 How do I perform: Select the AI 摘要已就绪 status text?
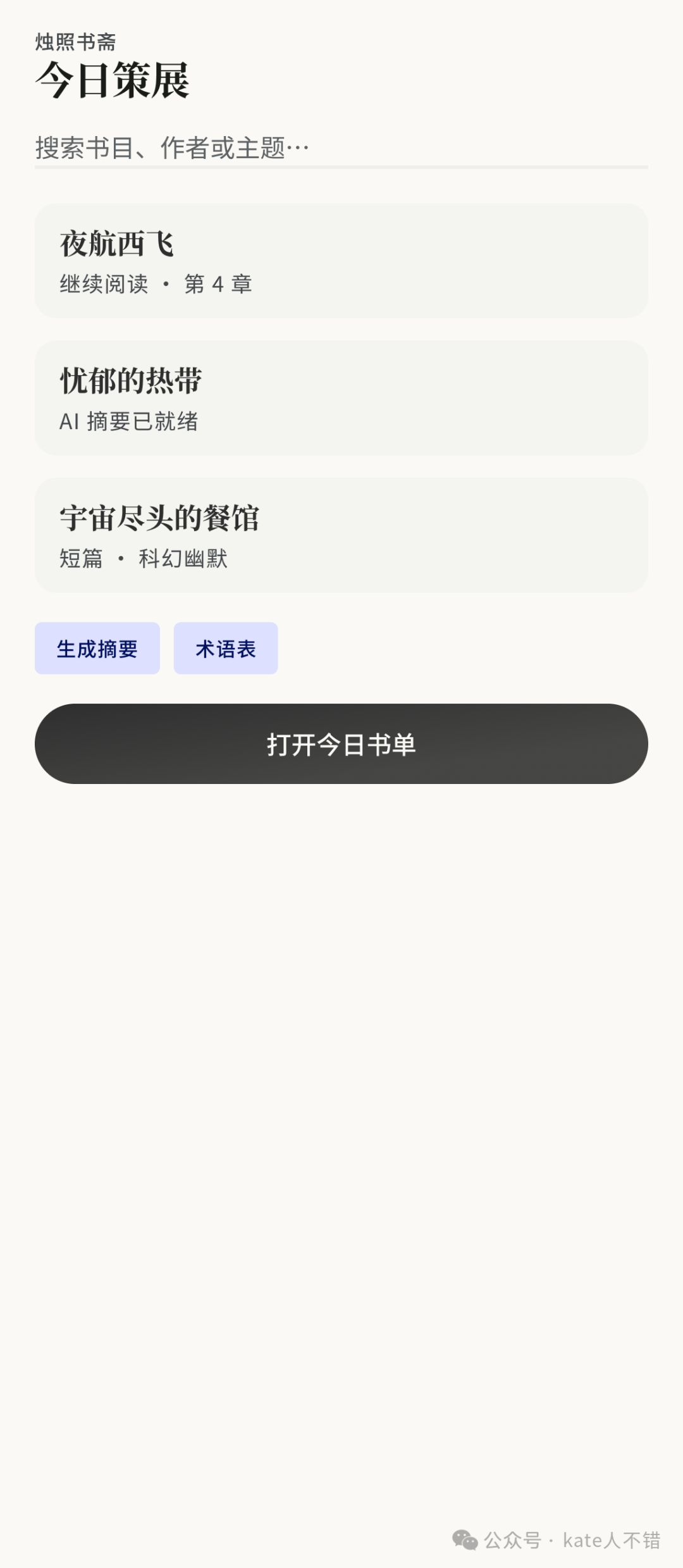click(x=128, y=422)
